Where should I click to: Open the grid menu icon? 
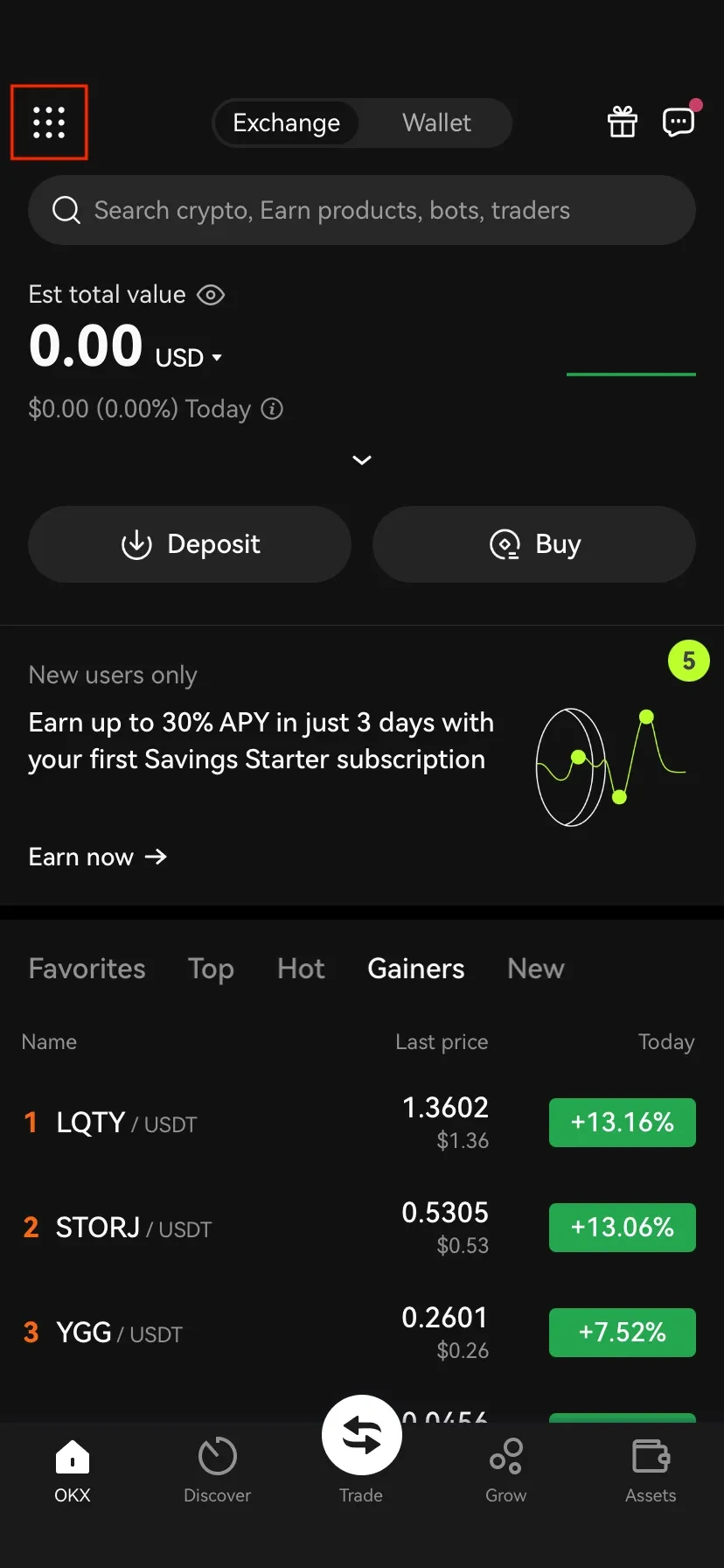49,122
